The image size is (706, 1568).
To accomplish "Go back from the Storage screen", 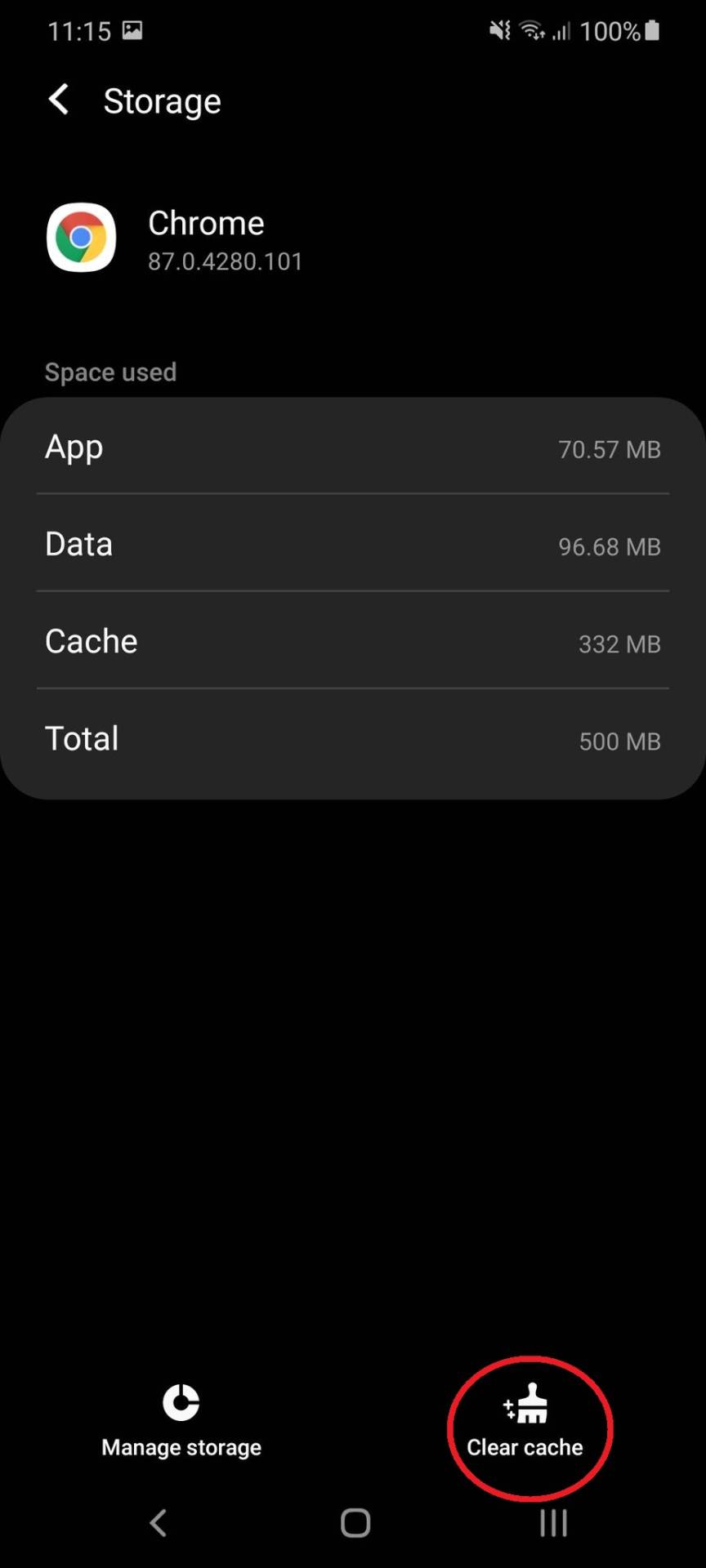I will tap(59, 100).
